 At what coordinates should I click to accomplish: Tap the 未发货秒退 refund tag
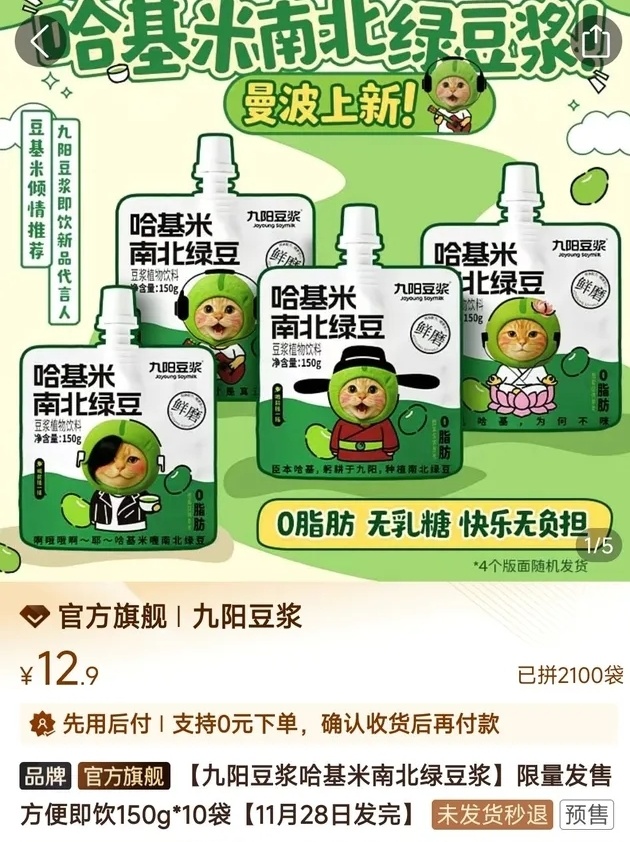pos(491,814)
